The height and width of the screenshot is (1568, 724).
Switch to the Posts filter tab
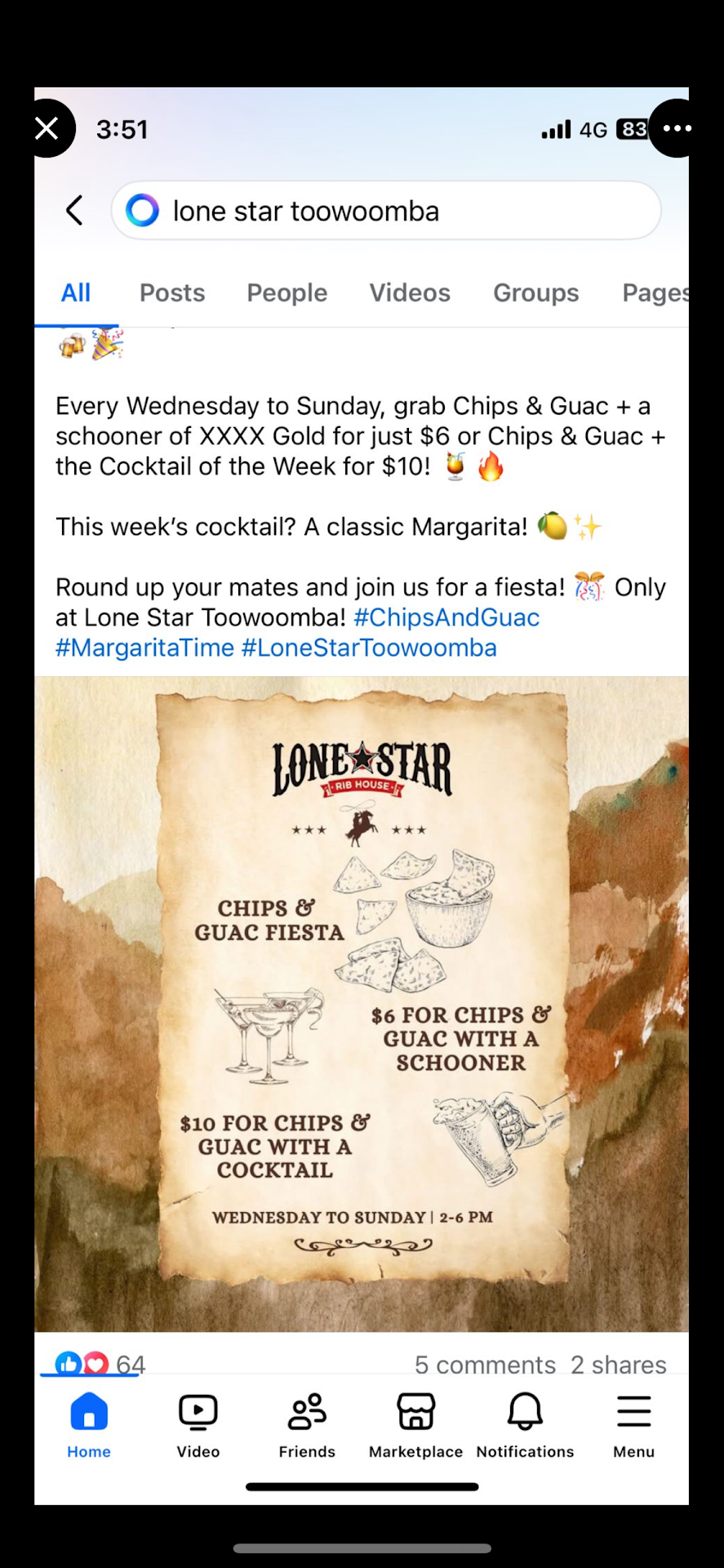click(x=172, y=292)
